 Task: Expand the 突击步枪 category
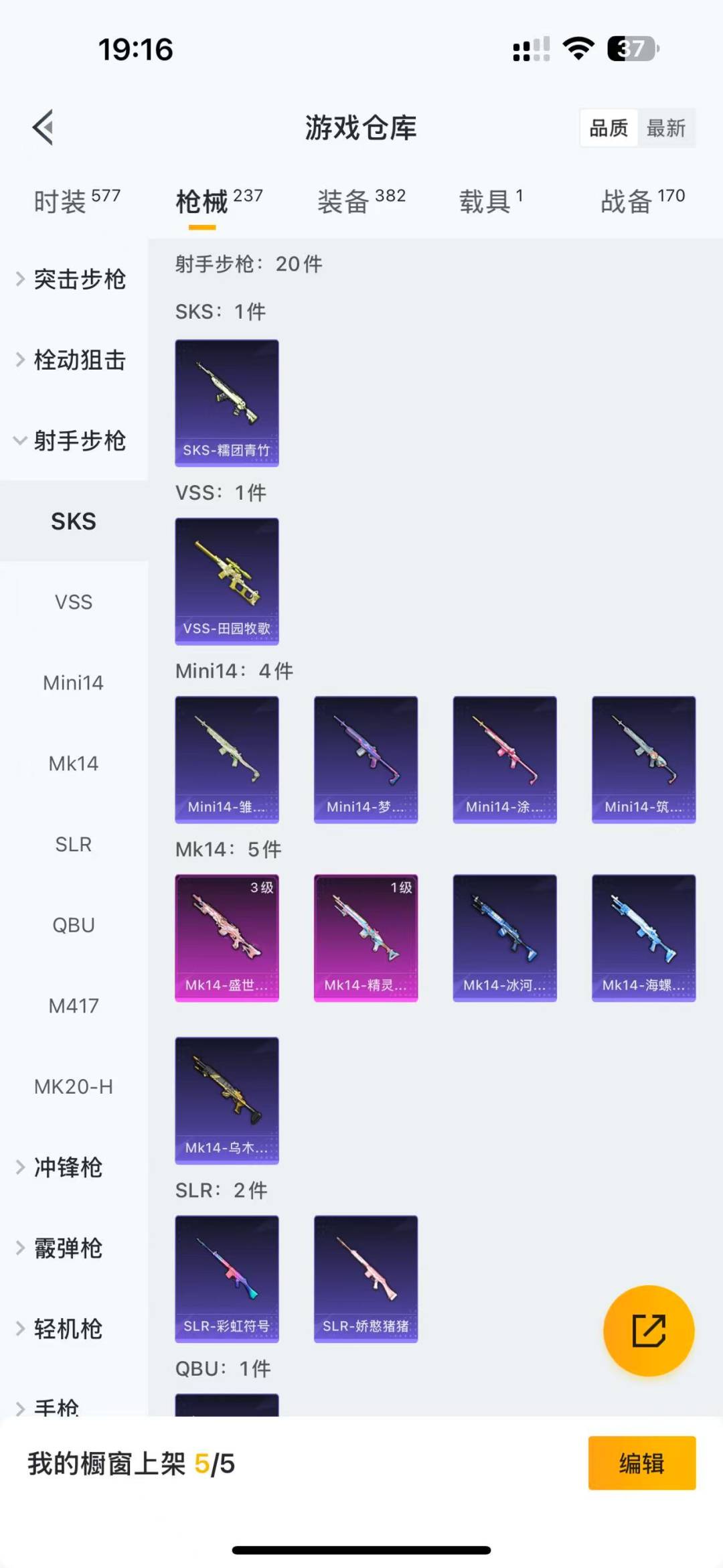(x=74, y=279)
